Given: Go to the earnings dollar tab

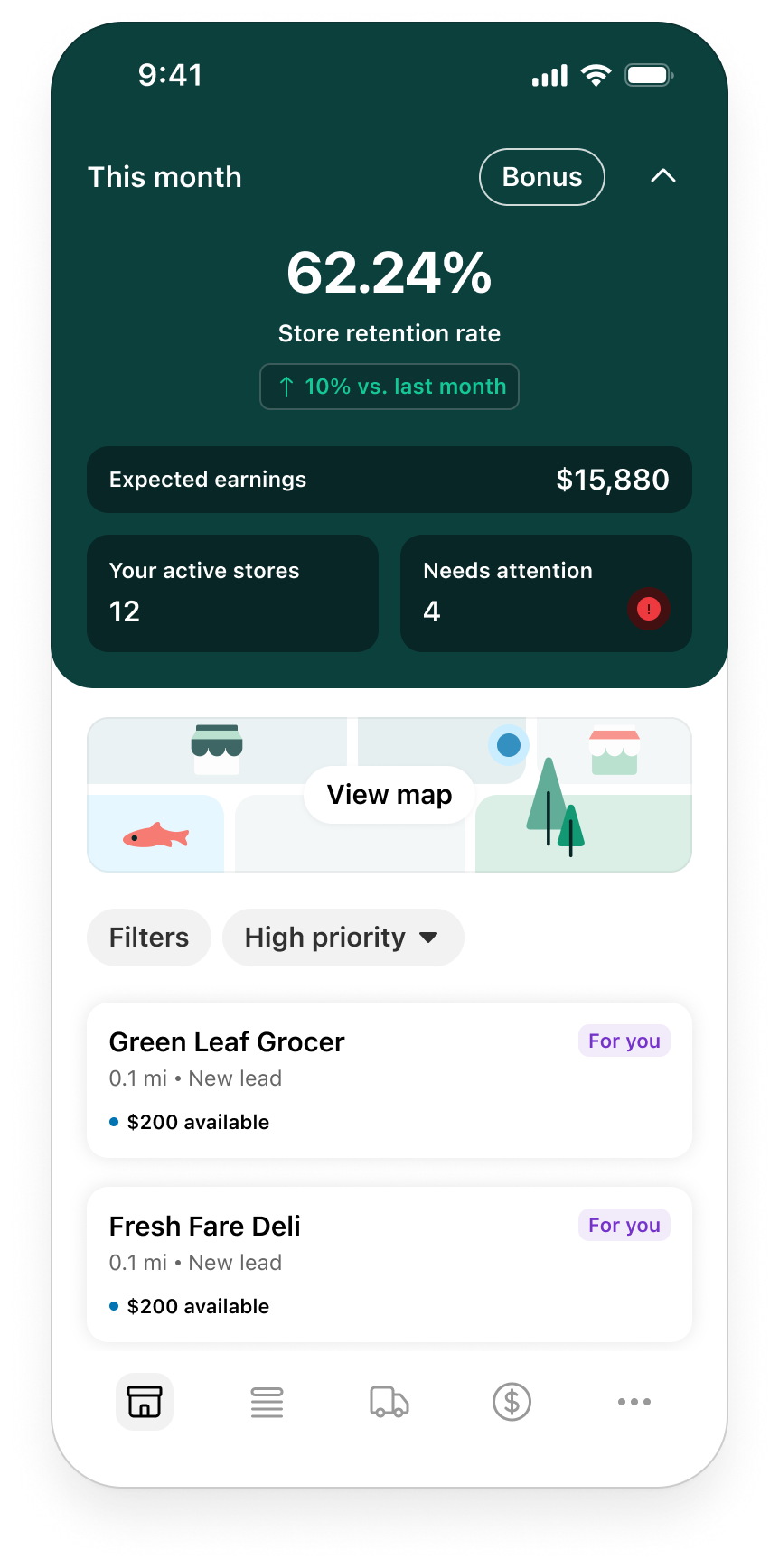Looking at the screenshot, I should coord(512,1402).
